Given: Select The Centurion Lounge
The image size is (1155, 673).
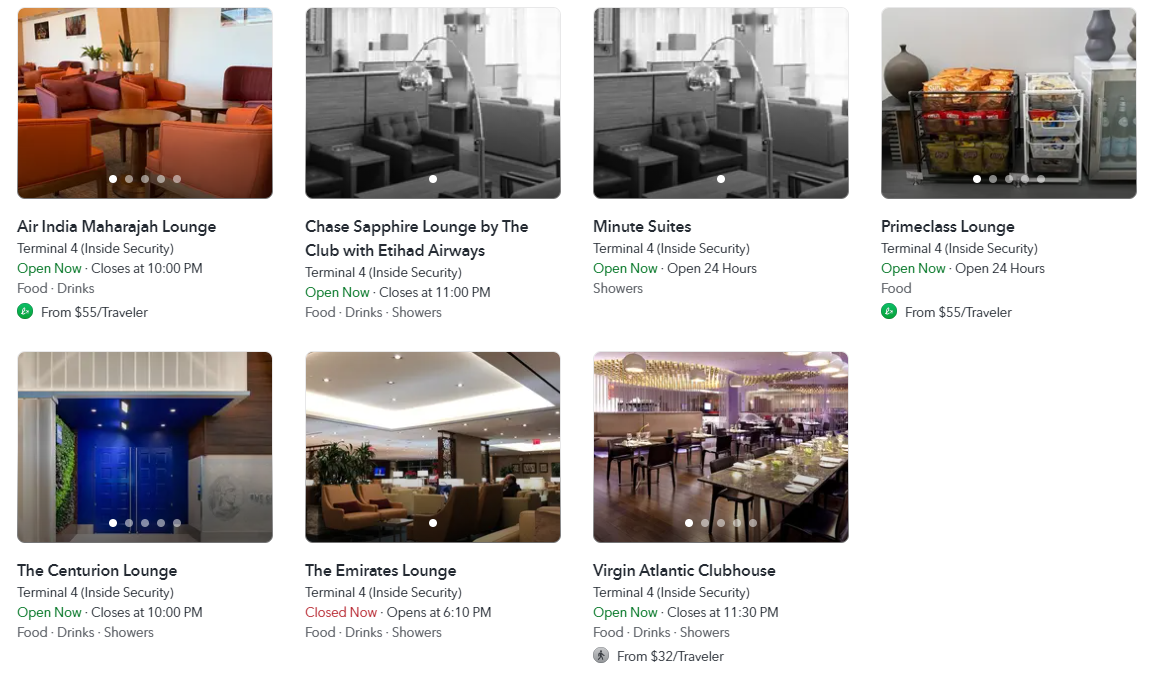Looking at the screenshot, I should 97,571.
